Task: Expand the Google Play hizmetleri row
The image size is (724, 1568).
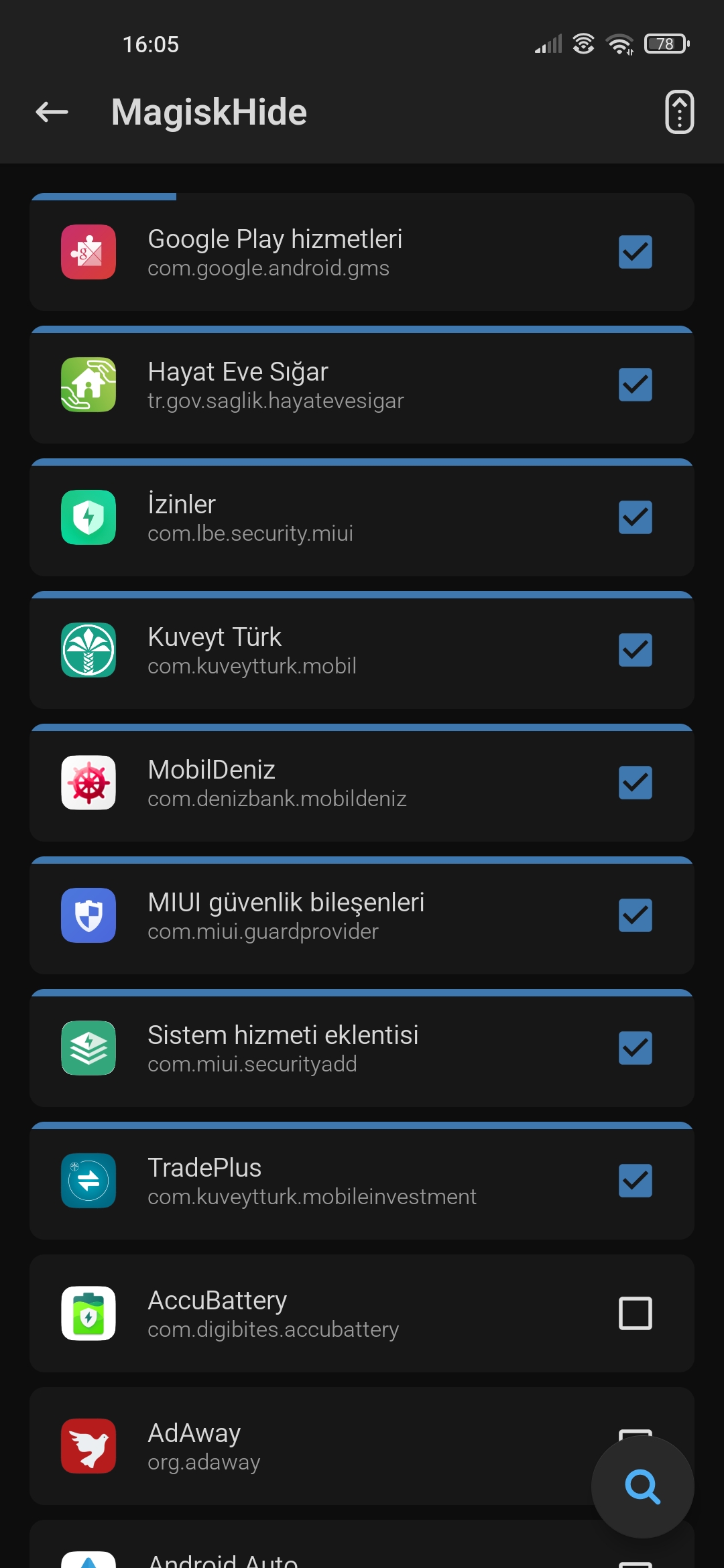Action: 362,252
